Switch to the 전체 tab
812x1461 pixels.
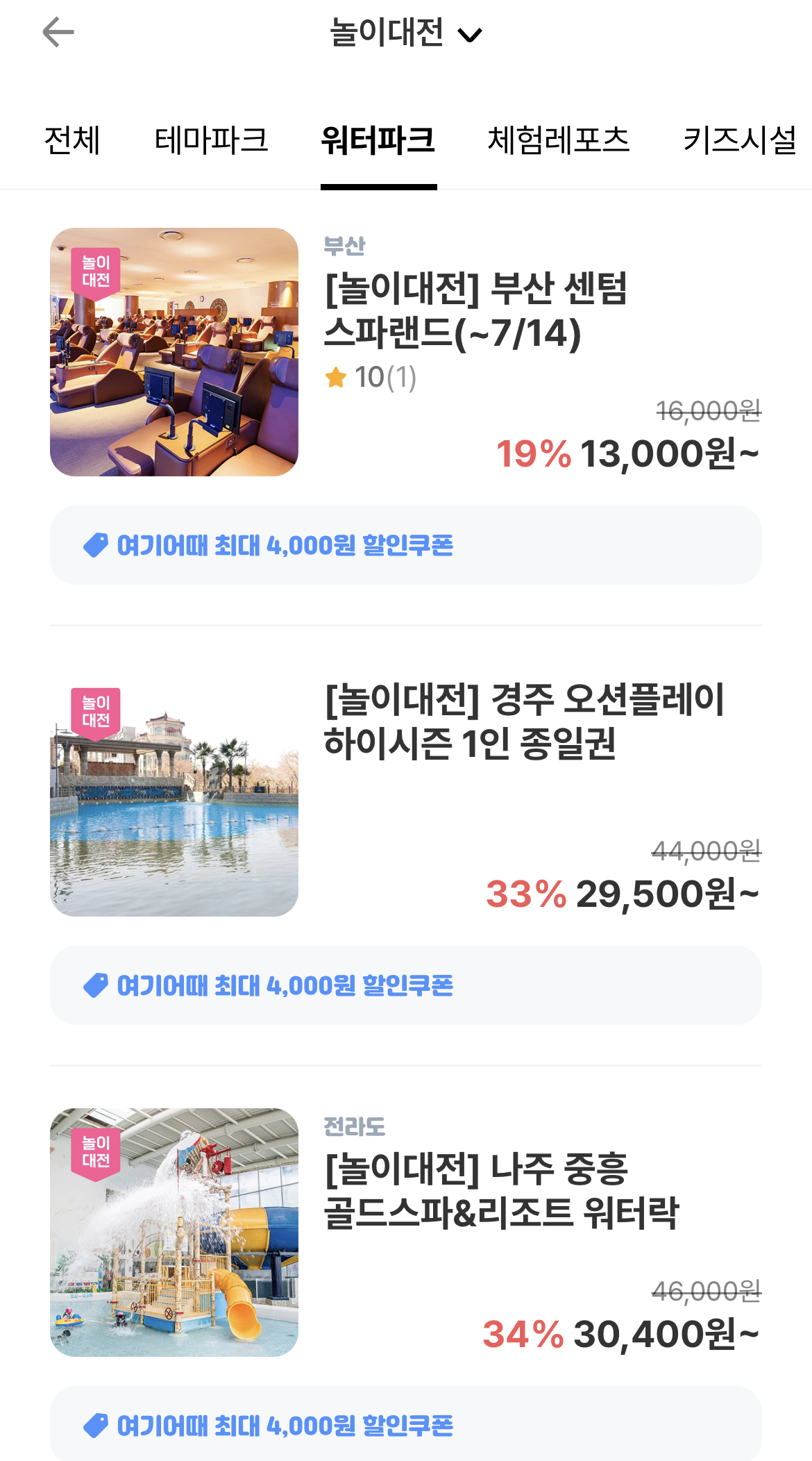tap(72, 141)
